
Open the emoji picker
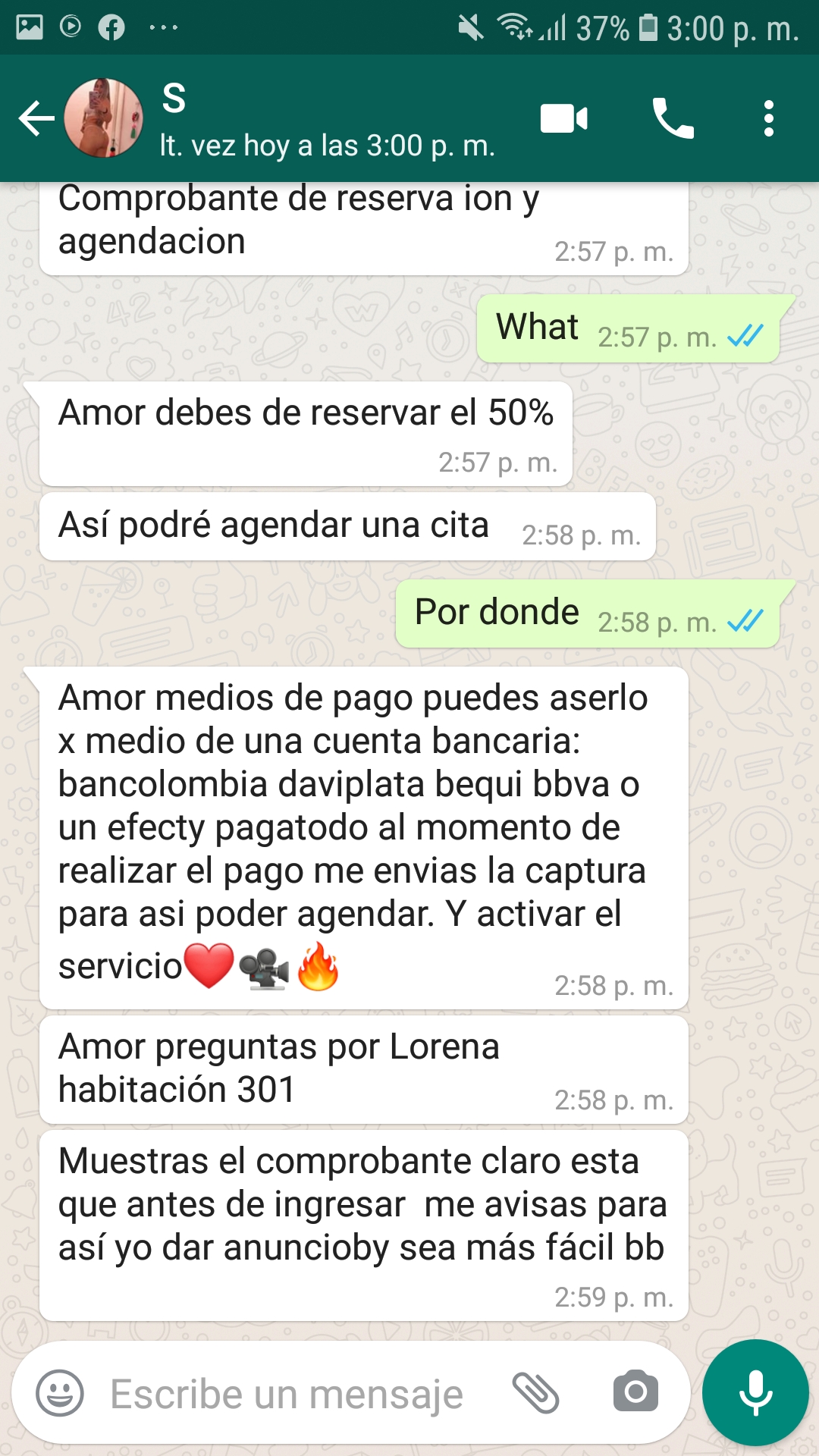point(60,1394)
